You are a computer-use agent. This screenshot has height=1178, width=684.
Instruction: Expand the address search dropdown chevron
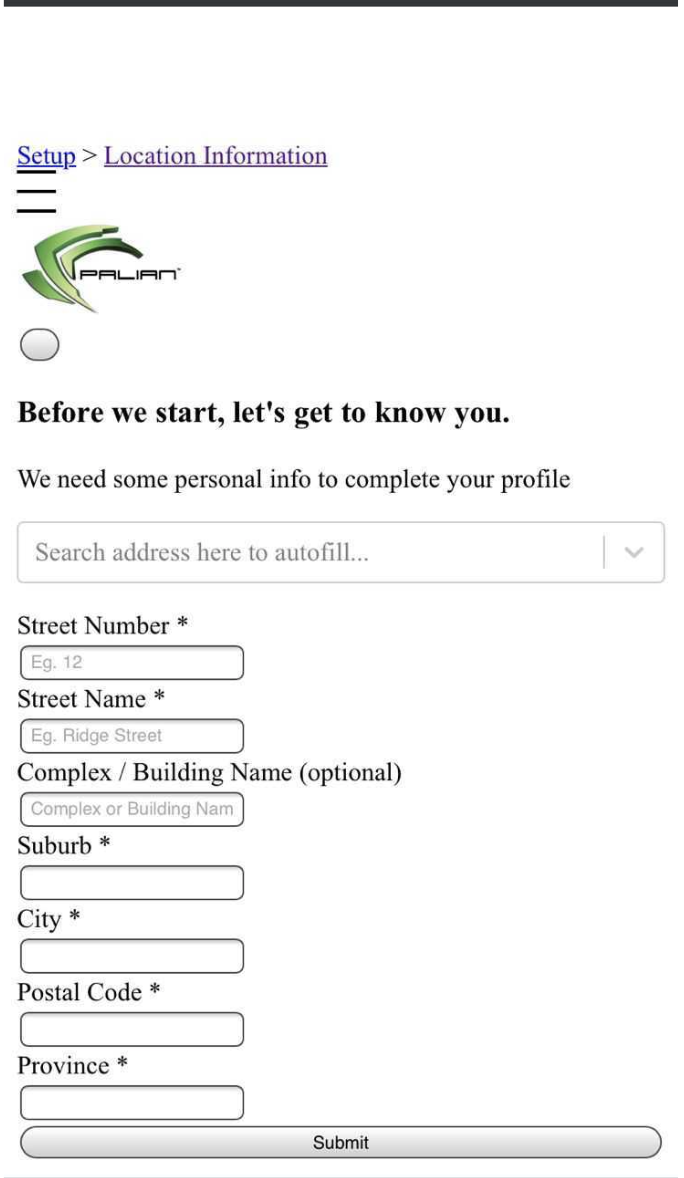[x=634, y=552]
